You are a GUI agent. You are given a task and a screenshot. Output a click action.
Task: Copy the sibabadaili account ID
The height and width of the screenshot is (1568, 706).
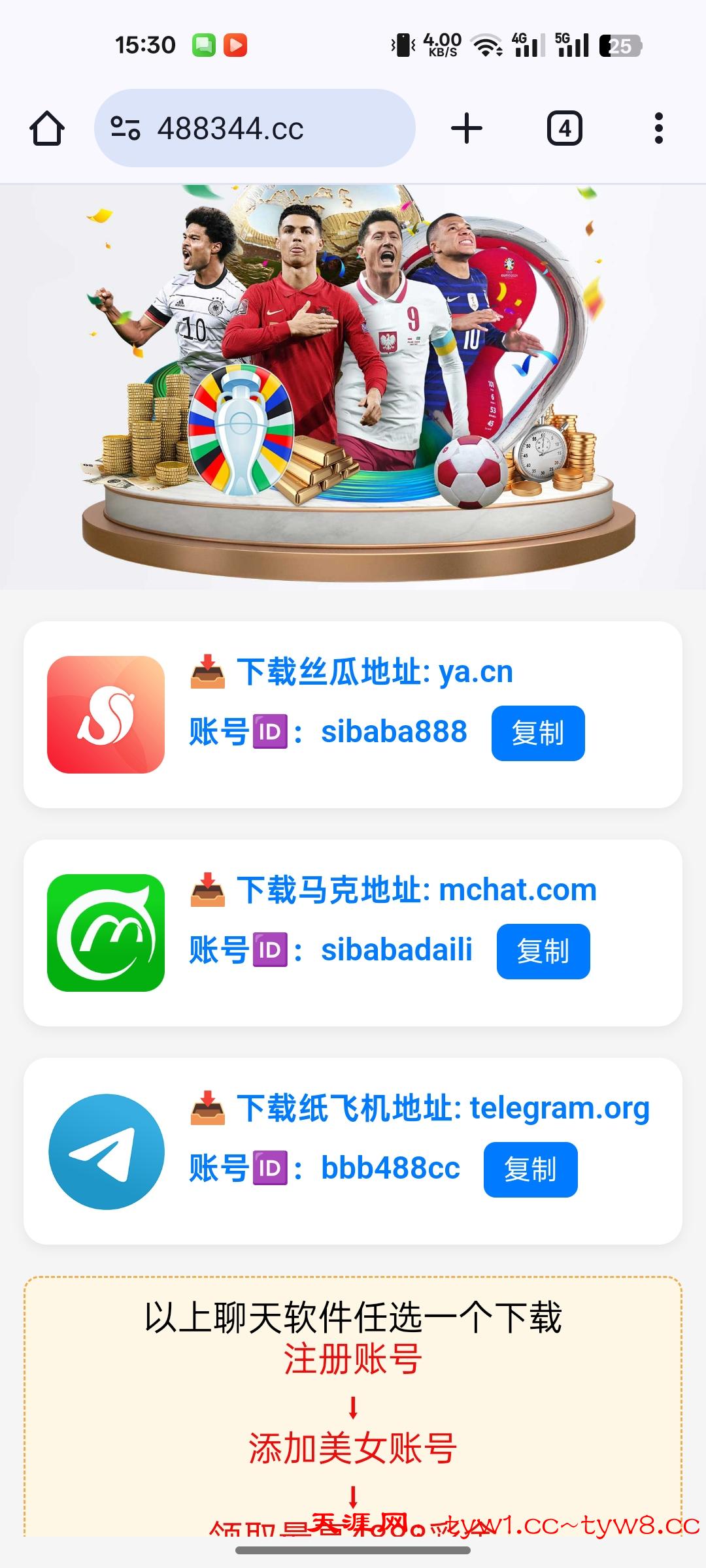tap(543, 951)
